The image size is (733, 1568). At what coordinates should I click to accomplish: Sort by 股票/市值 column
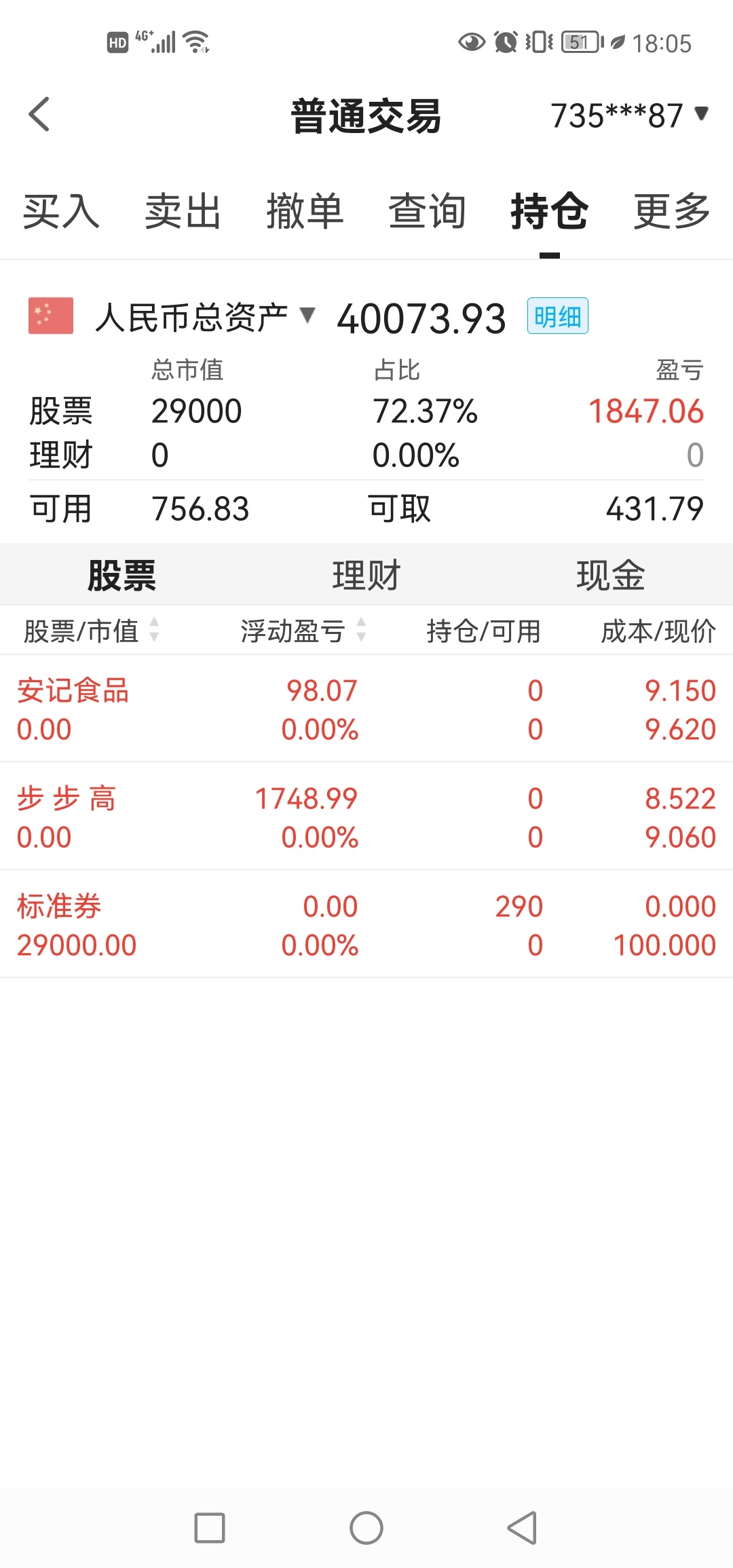pyautogui.click(x=91, y=631)
